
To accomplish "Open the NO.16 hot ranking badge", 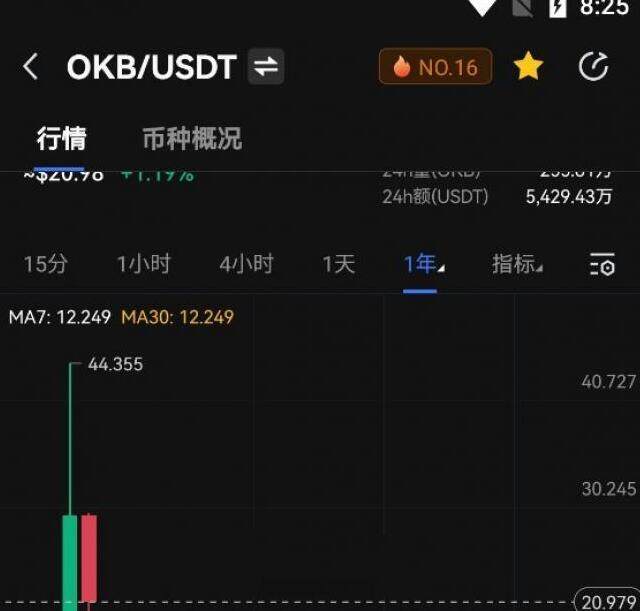I will point(435,67).
